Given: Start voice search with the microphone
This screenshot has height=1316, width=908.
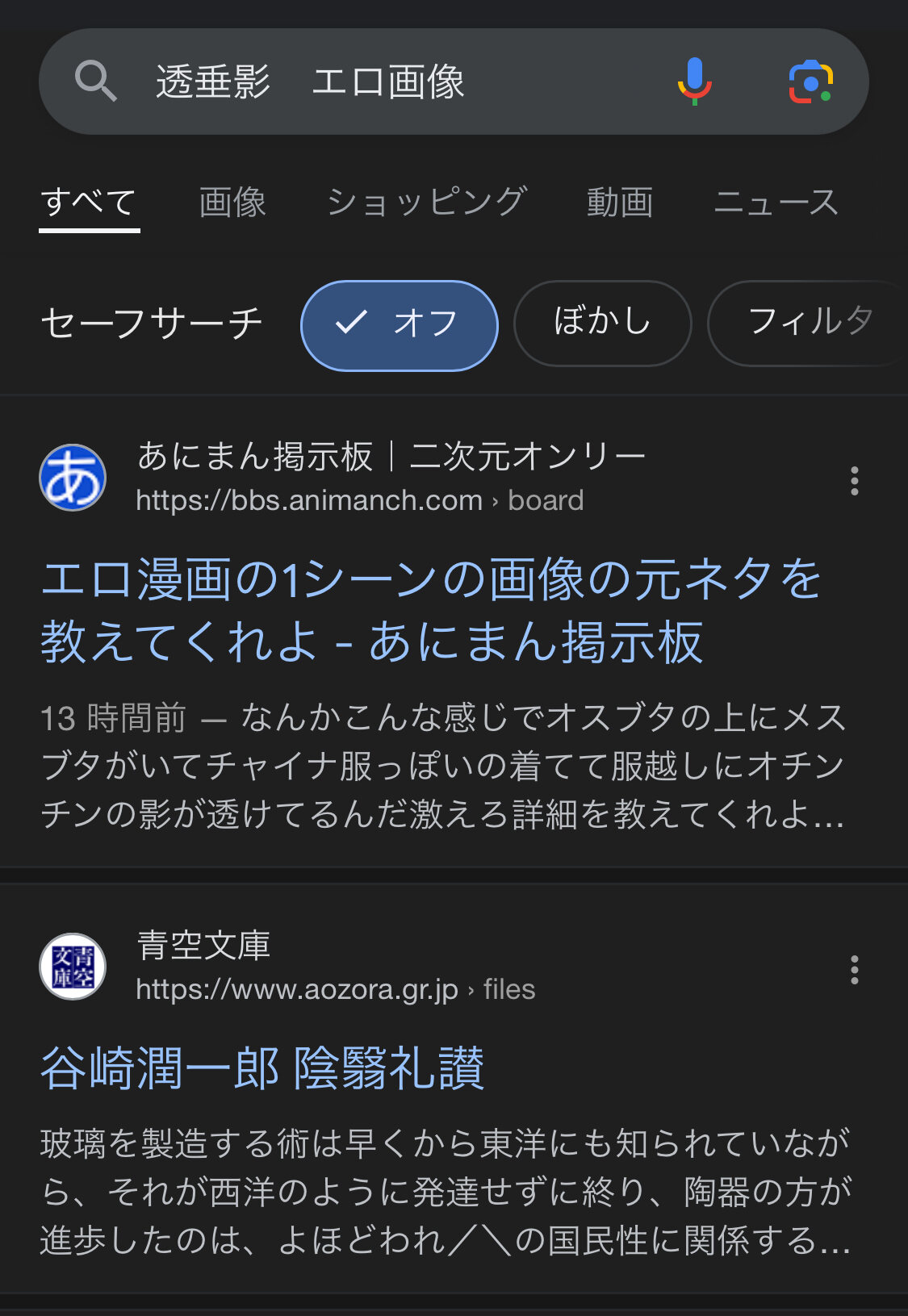Looking at the screenshot, I should click(694, 81).
